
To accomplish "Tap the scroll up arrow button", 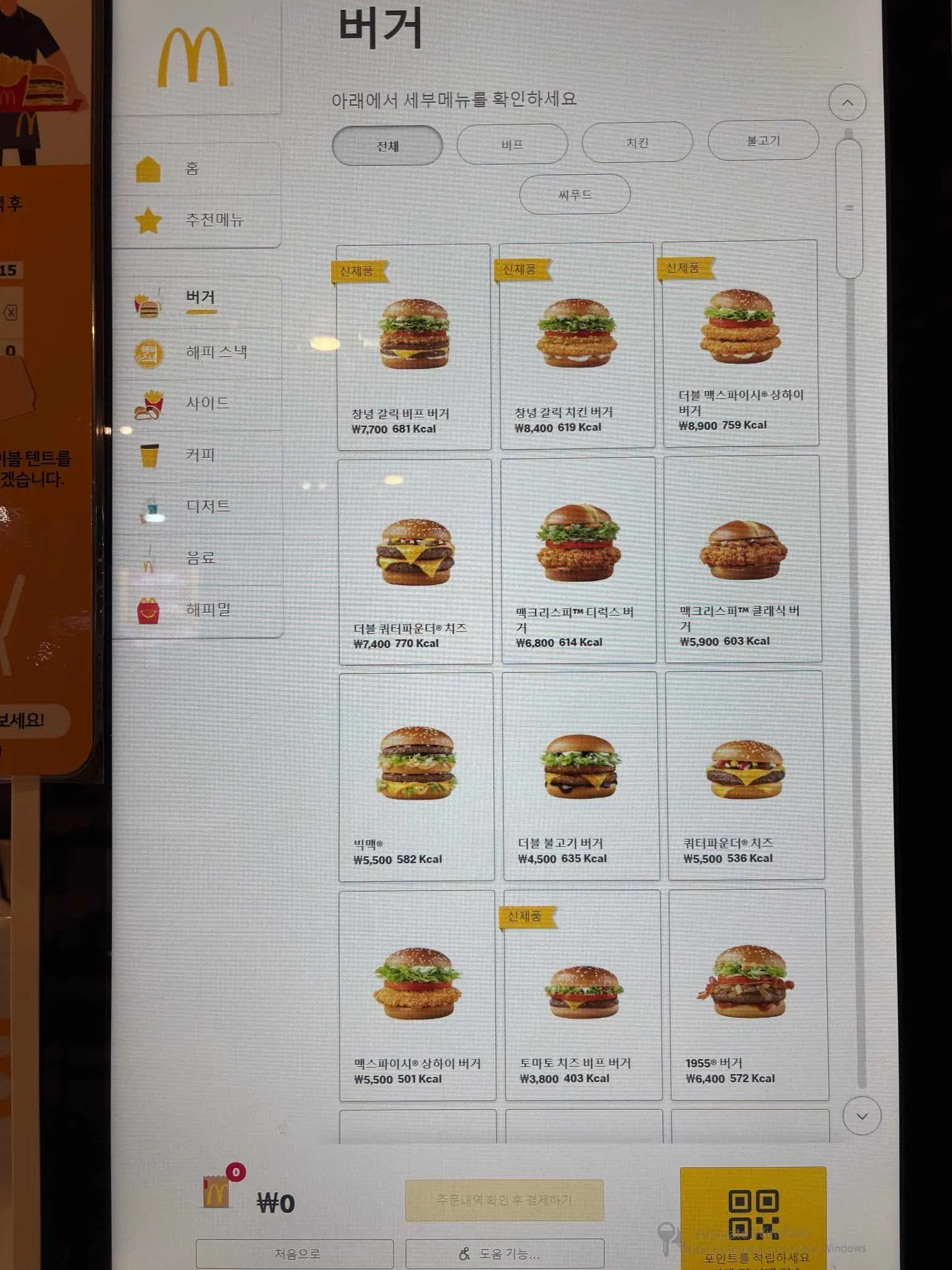I will (847, 103).
